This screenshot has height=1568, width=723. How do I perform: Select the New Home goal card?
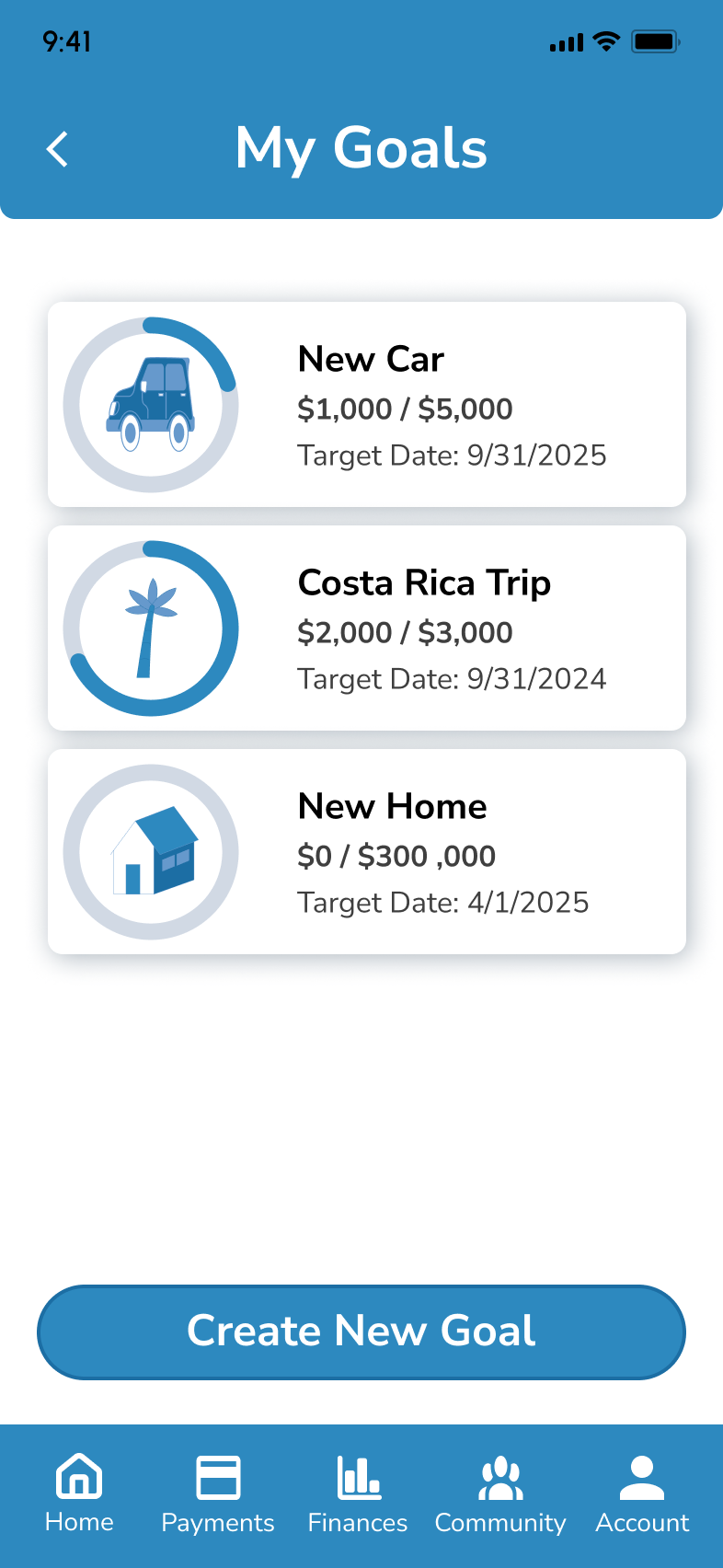coord(366,852)
